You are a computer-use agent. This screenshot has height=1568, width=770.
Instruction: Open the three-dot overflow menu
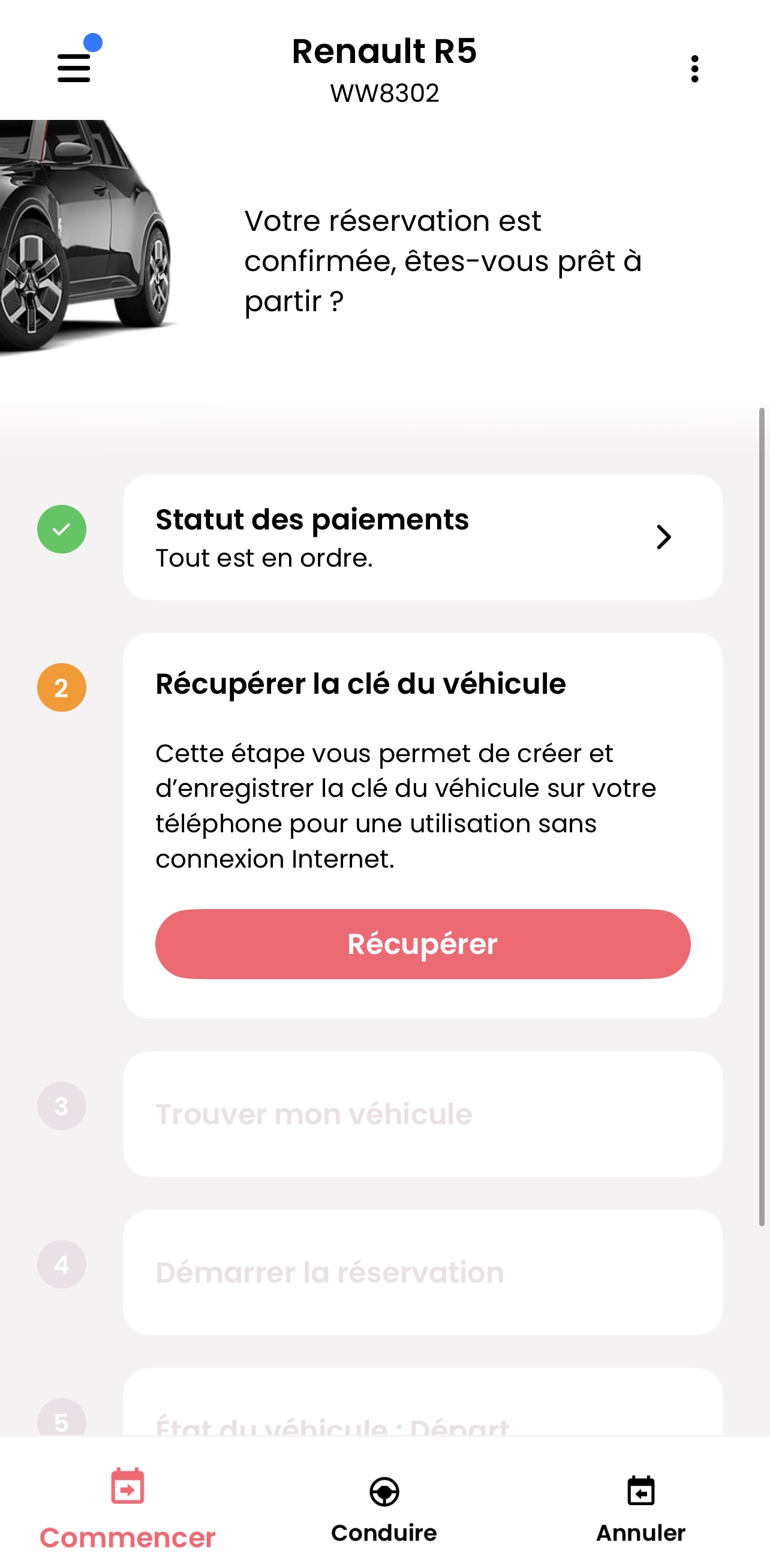click(x=694, y=69)
